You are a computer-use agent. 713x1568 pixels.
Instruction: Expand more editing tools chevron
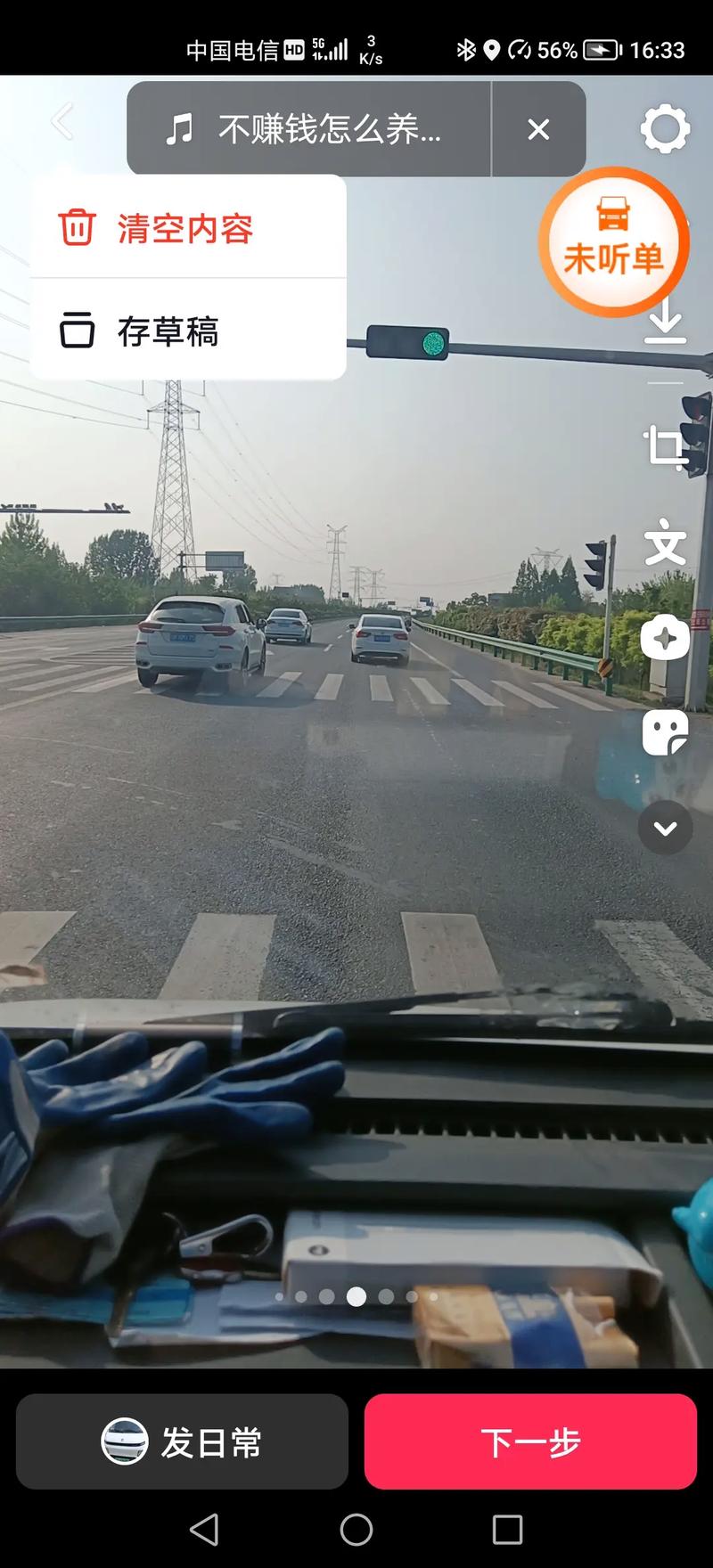tap(665, 829)
